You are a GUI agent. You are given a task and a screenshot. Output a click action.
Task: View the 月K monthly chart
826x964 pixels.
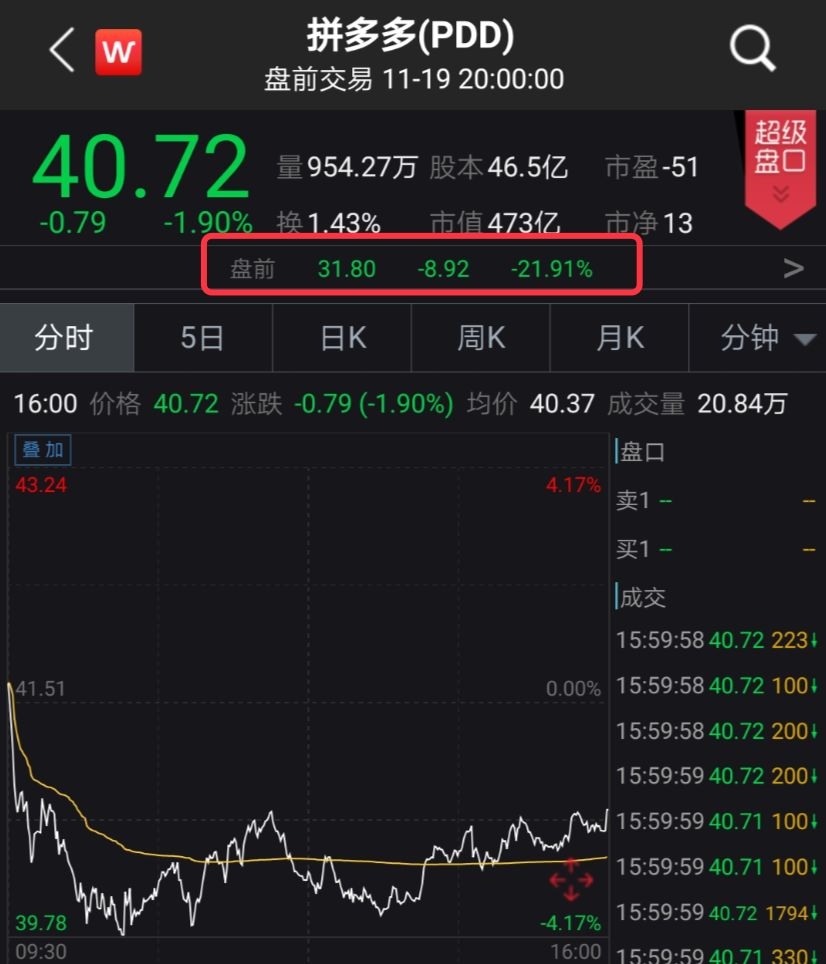620,339
